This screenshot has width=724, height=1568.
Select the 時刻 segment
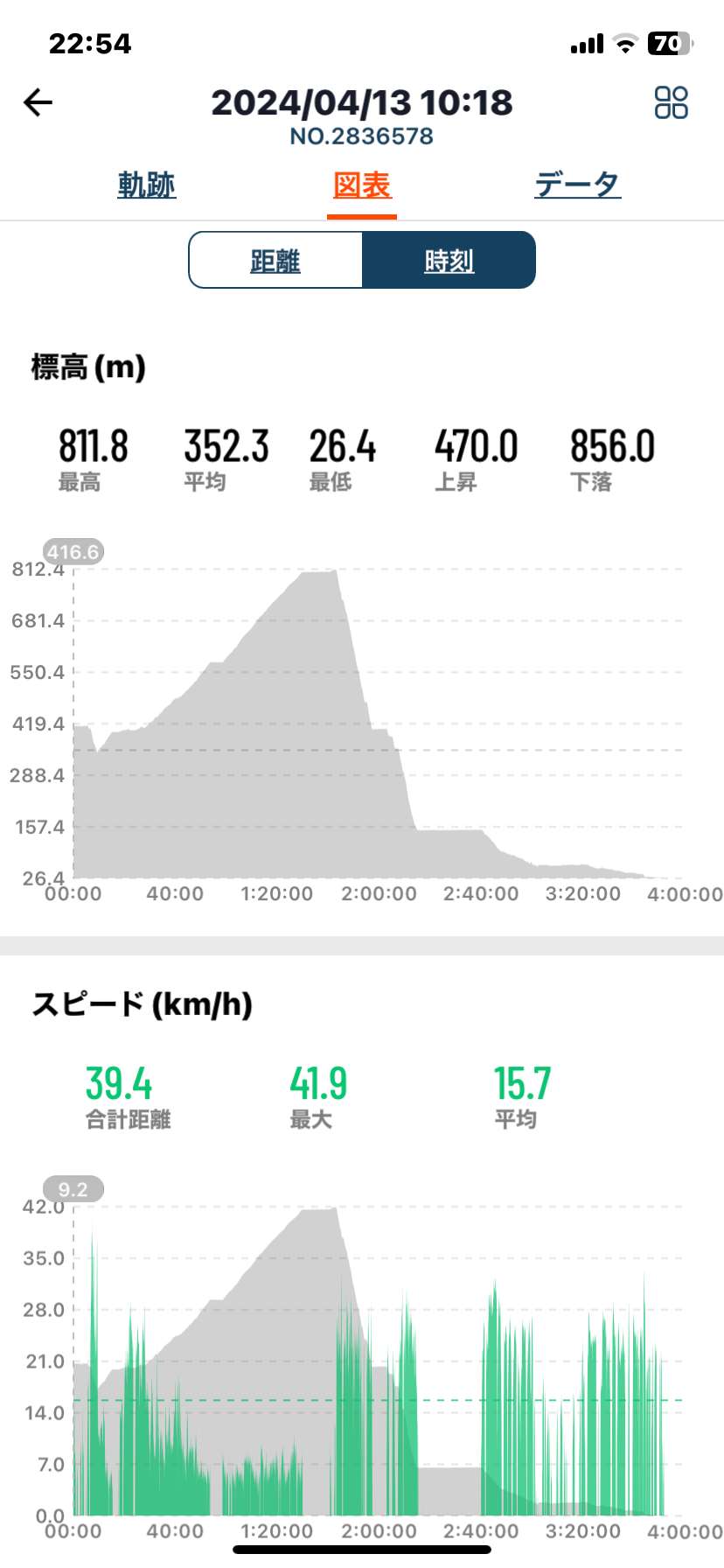pyautogui.click(x=449, y=260)
